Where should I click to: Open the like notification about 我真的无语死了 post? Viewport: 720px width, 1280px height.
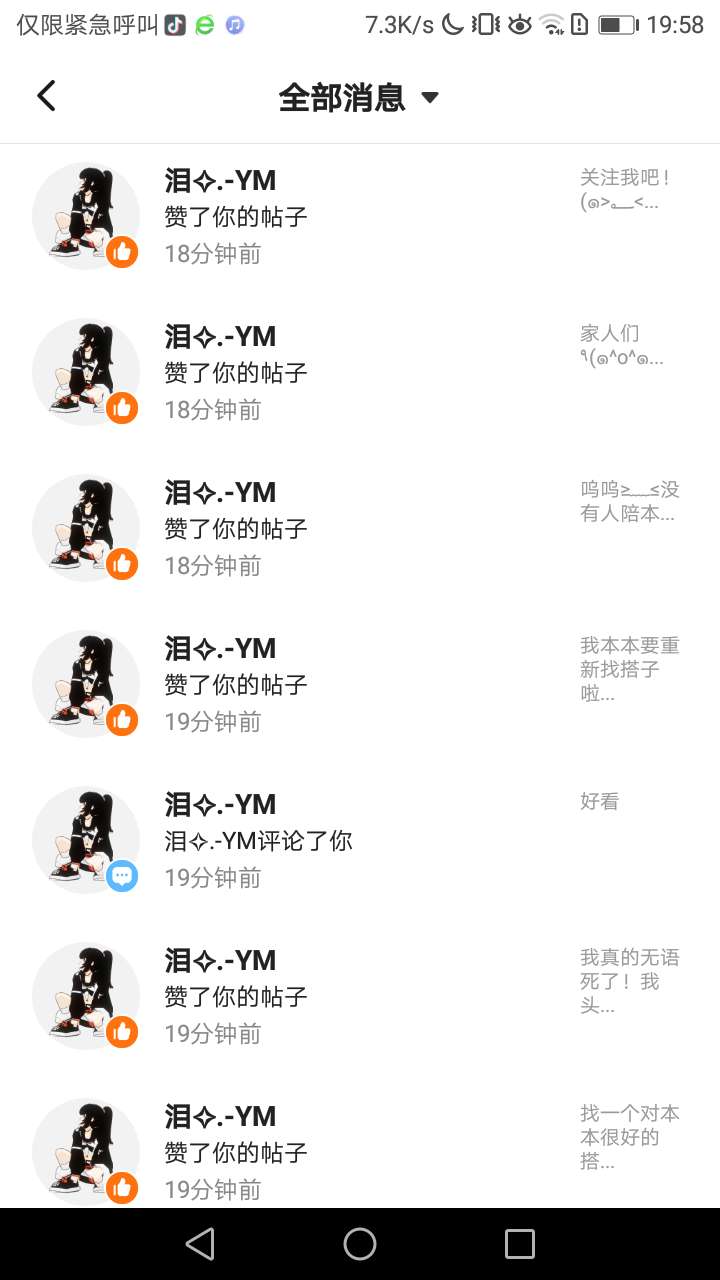360,997
